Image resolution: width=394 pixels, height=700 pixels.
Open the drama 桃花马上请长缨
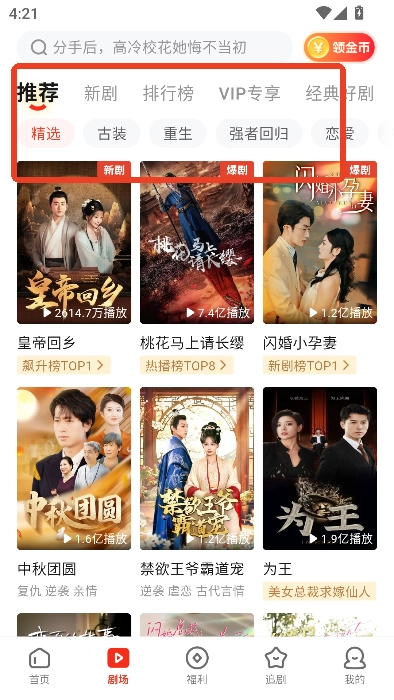(x=197, y=242)
